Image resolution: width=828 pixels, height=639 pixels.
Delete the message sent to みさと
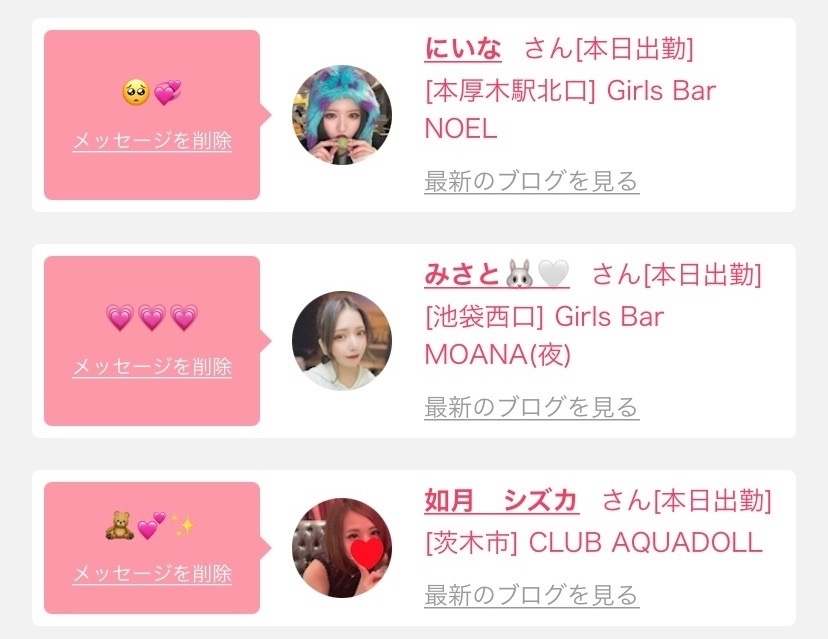pyautogui.click(x=152, y=367)
